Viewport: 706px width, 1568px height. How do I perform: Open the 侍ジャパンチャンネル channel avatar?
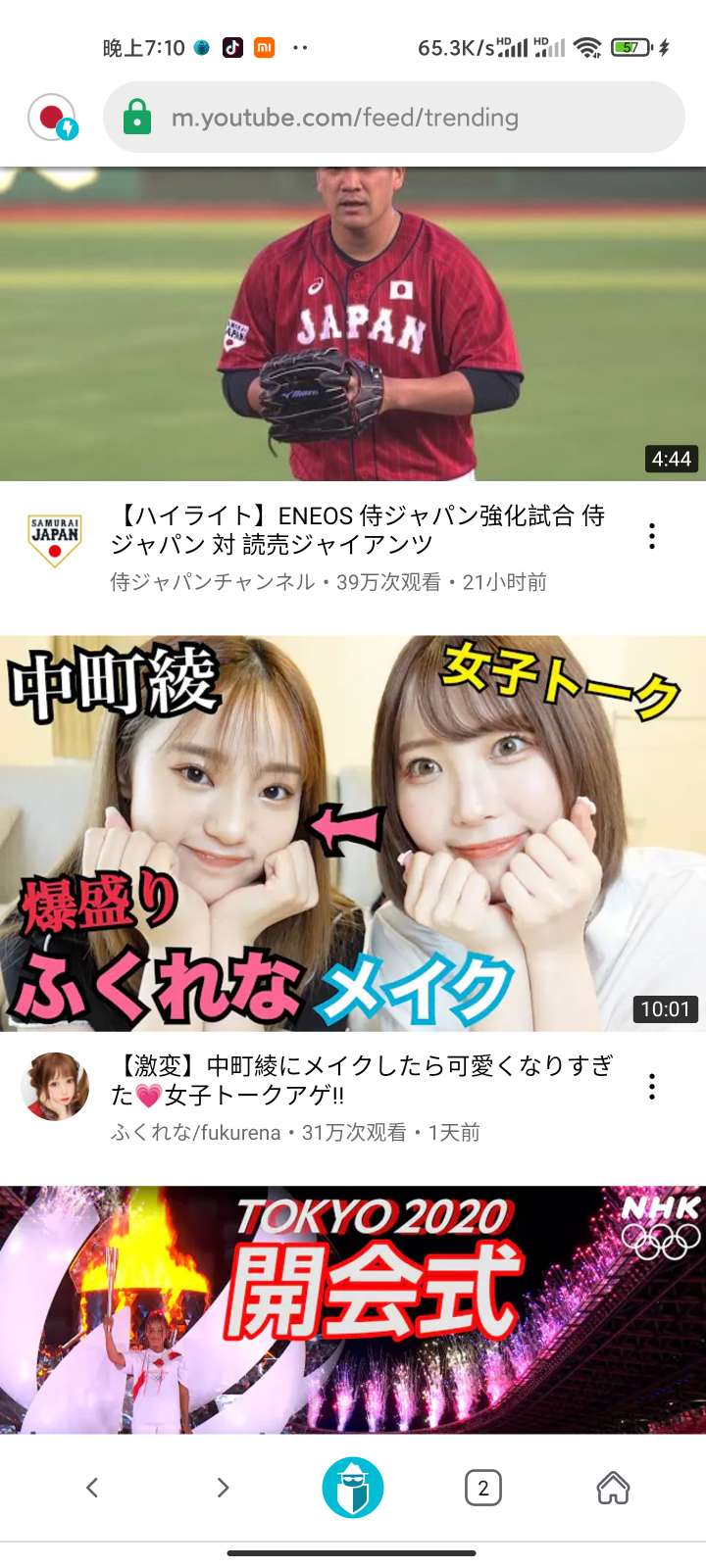point(55,541)
